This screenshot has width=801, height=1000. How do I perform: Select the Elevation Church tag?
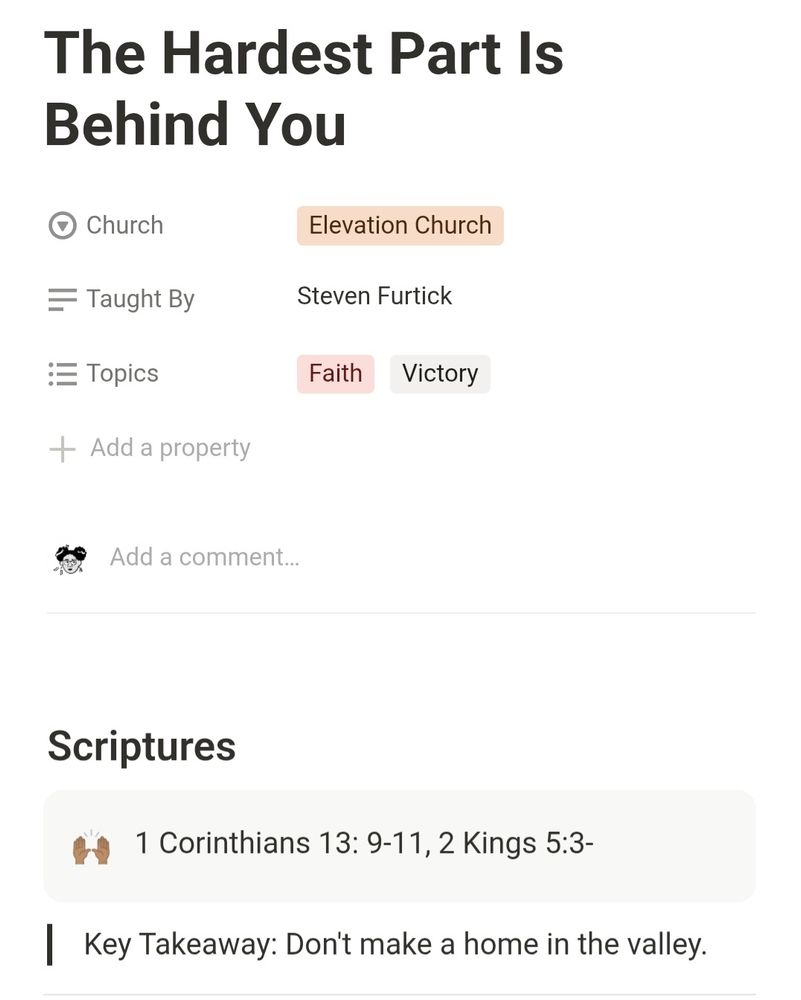click(399, 225)
